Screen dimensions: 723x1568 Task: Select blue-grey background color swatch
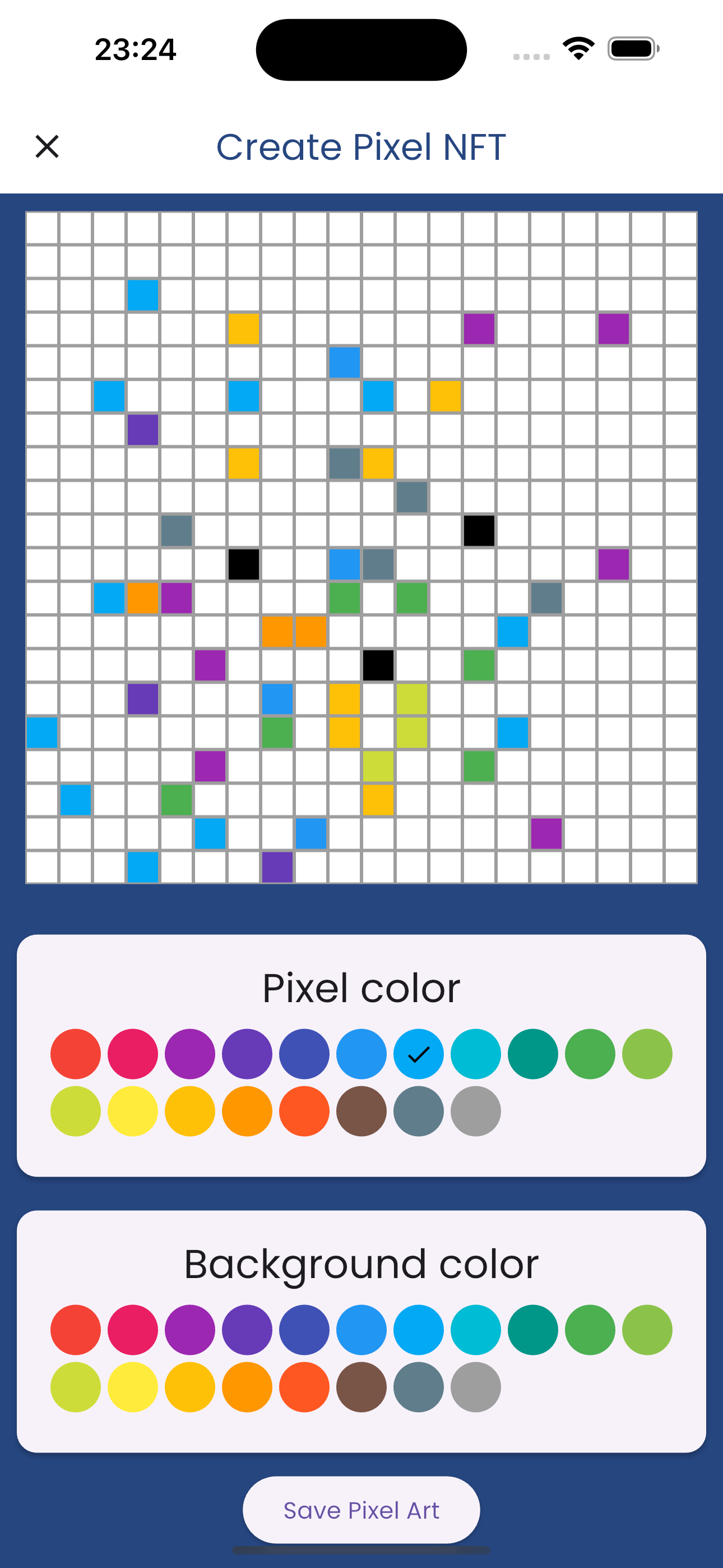click(419, 1387)
